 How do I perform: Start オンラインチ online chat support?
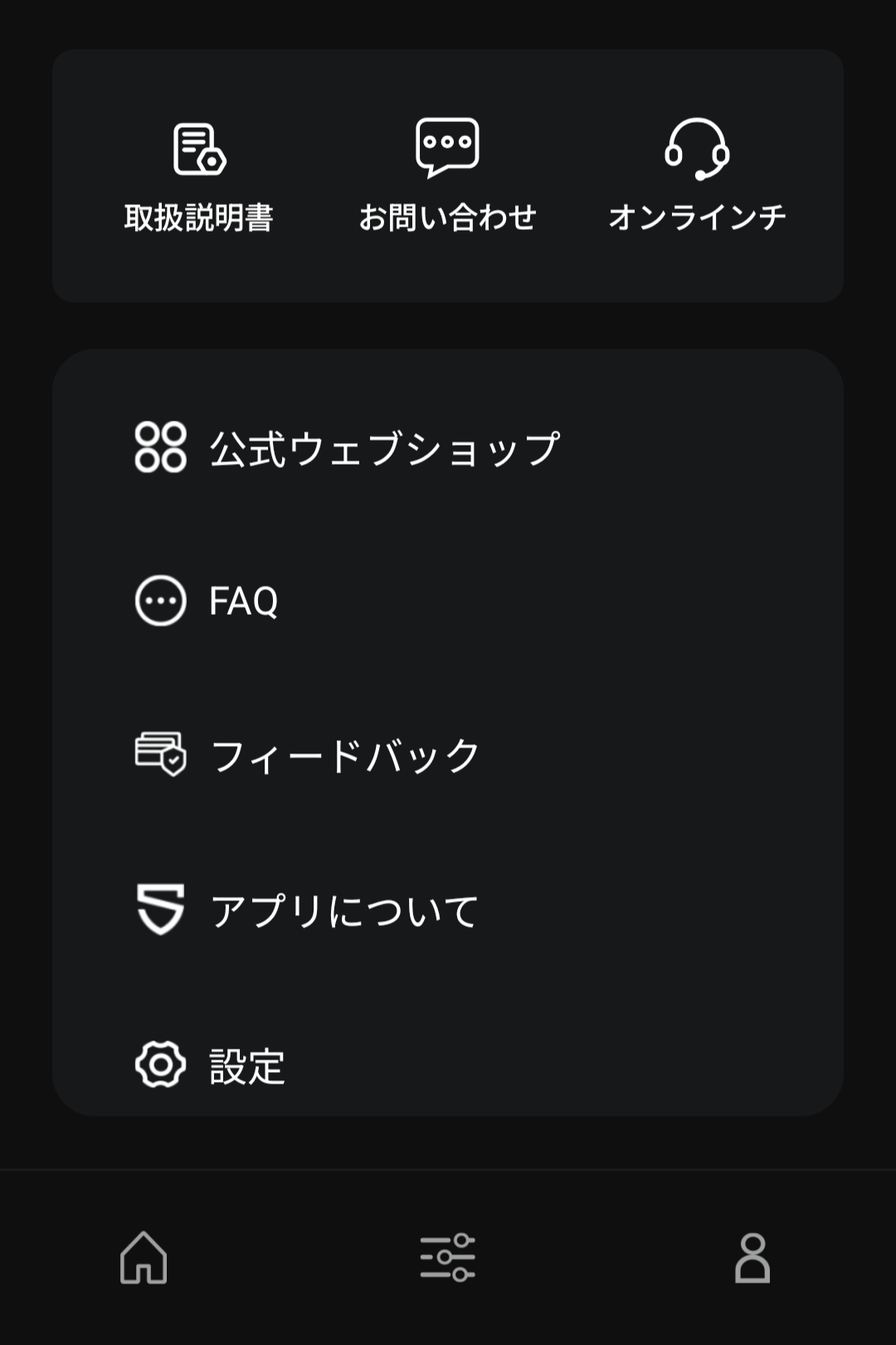(697, 176)
